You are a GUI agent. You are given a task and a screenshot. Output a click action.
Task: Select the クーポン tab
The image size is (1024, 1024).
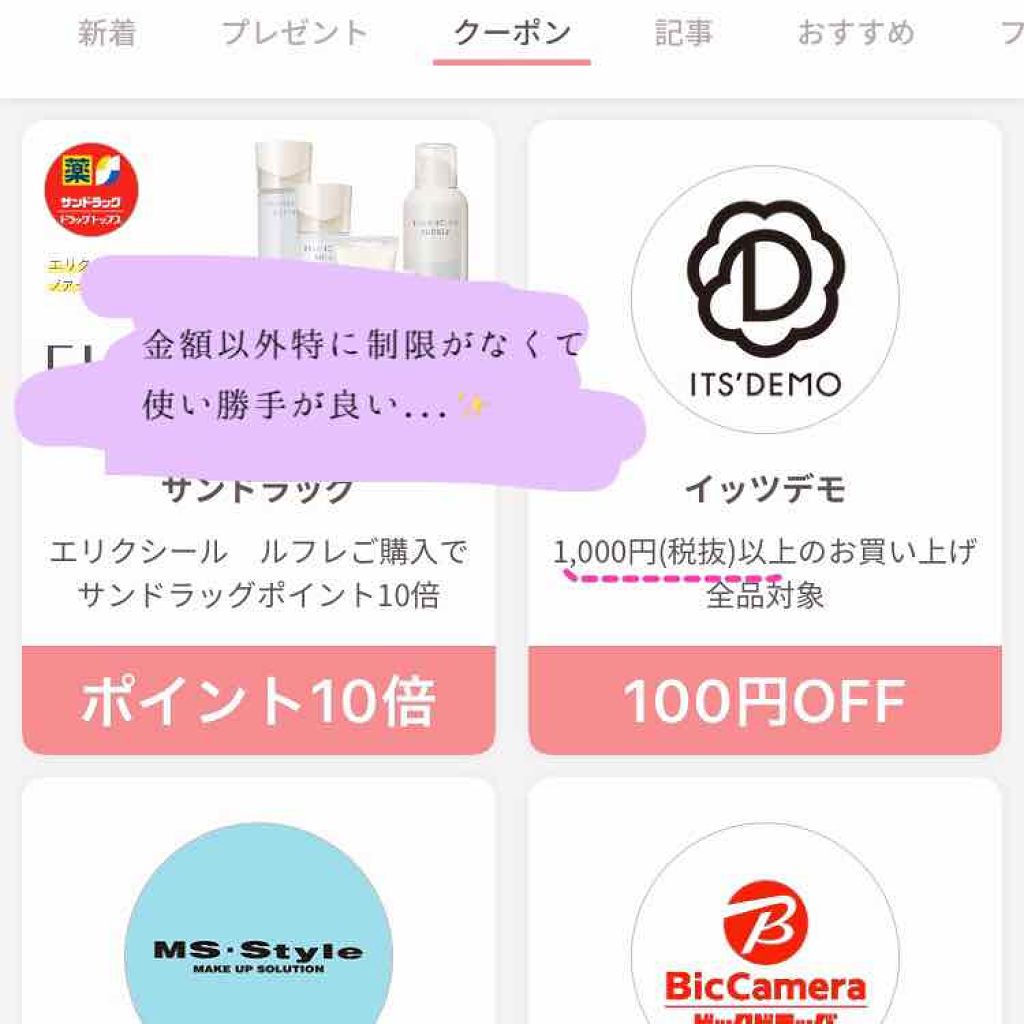click(512, 33)
